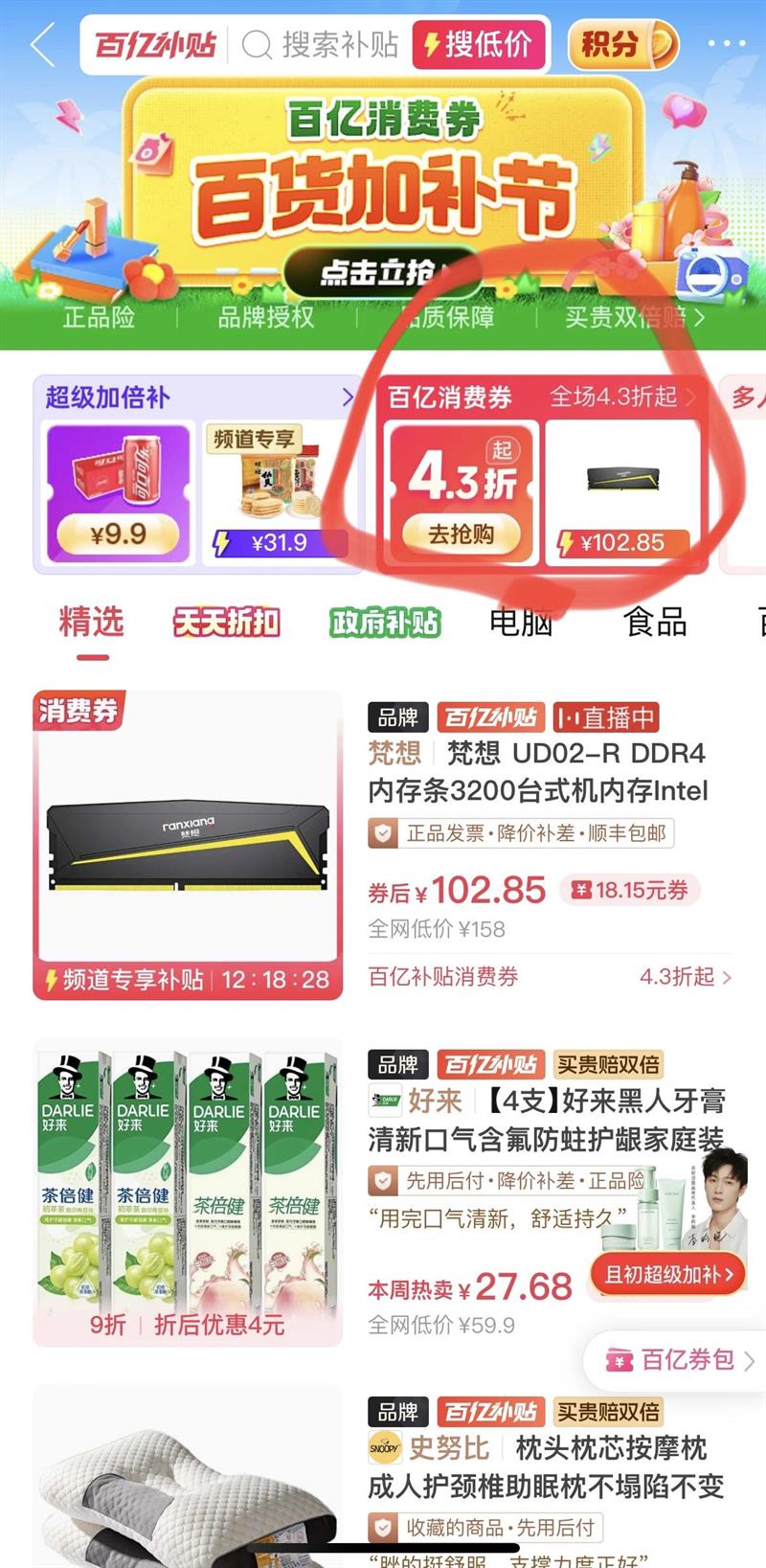Expand 超级加倍补 with its right arrow
Screen dimensions: 766x1568
349,398
